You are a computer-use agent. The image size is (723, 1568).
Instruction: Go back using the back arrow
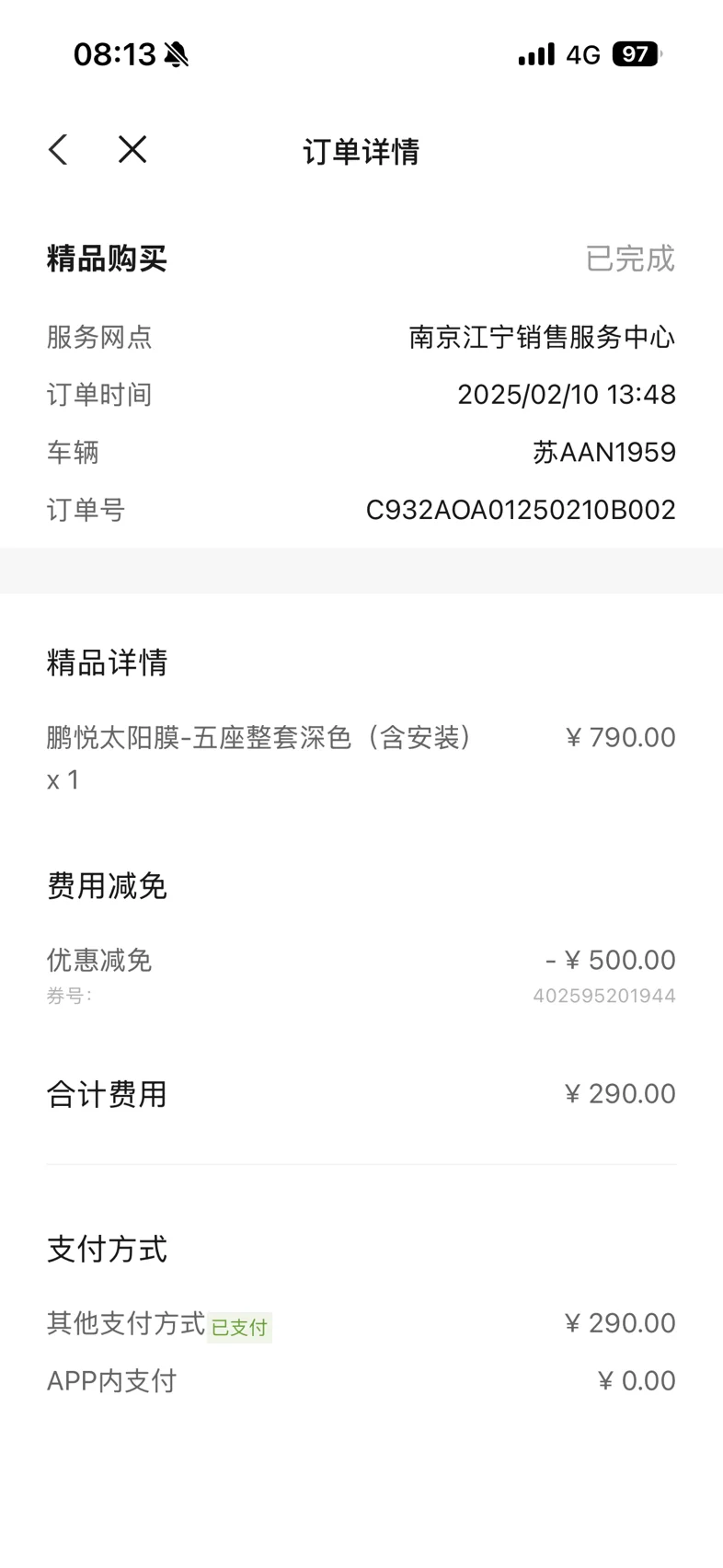[59, 150]
